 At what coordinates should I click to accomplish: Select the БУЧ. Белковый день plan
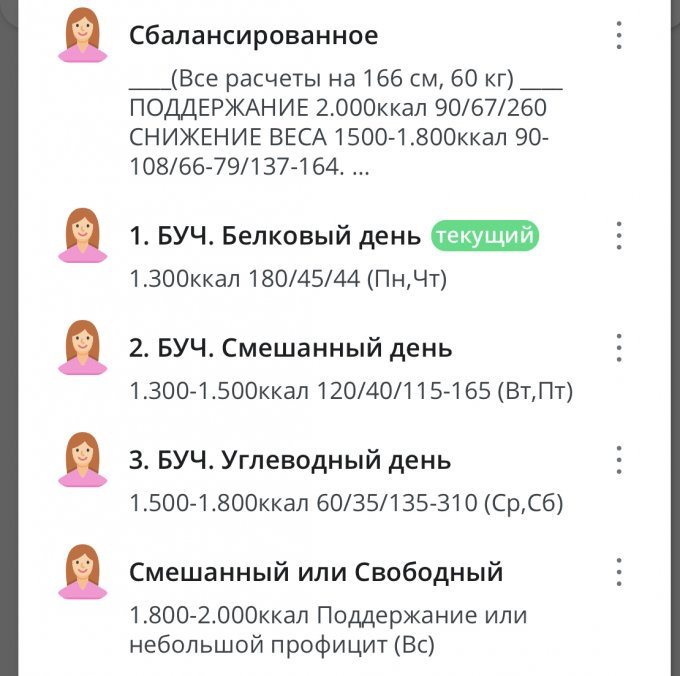click(x=275, y=237)
